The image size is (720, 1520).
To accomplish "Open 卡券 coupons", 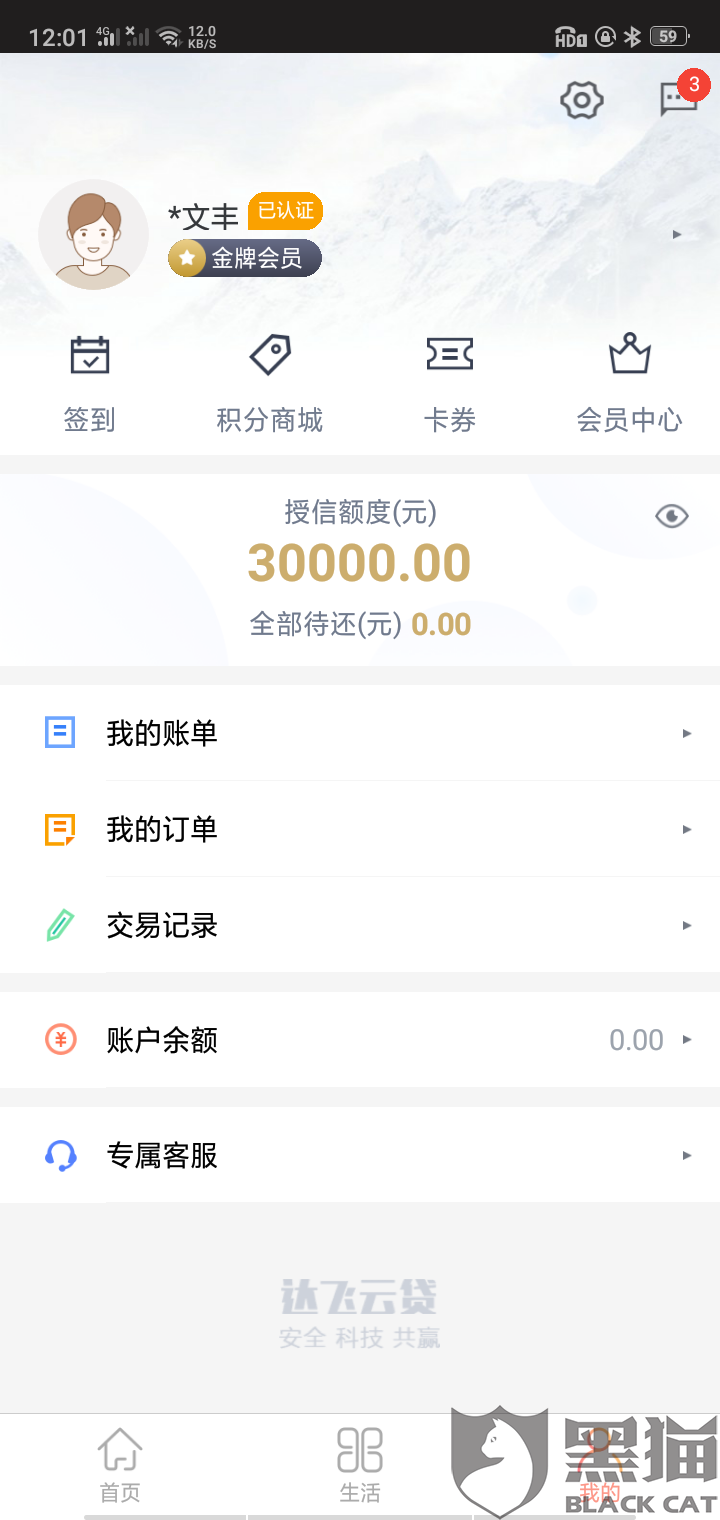I will click(450, 384).
